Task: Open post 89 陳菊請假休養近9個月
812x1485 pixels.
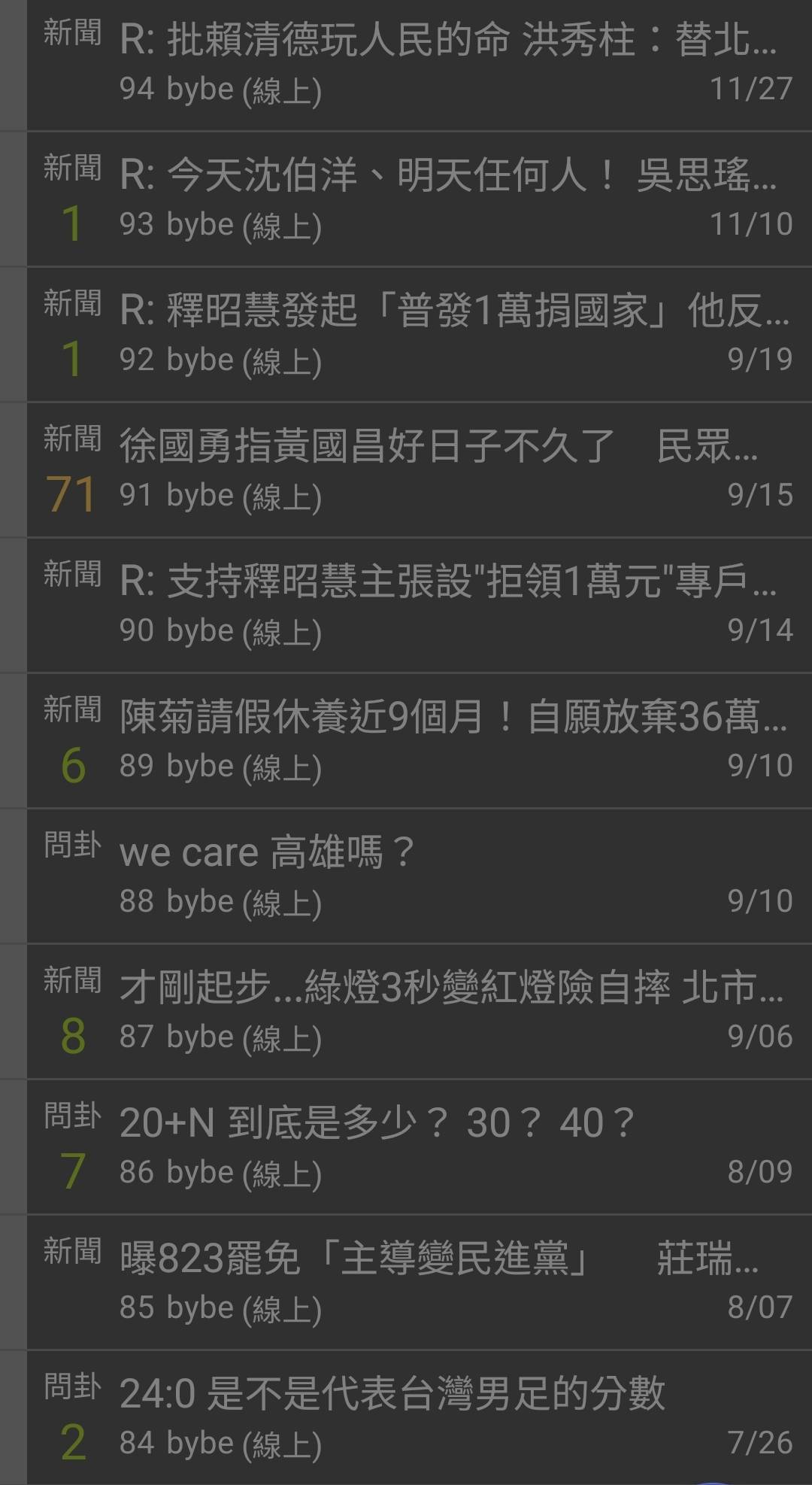Action: (453, 717)
